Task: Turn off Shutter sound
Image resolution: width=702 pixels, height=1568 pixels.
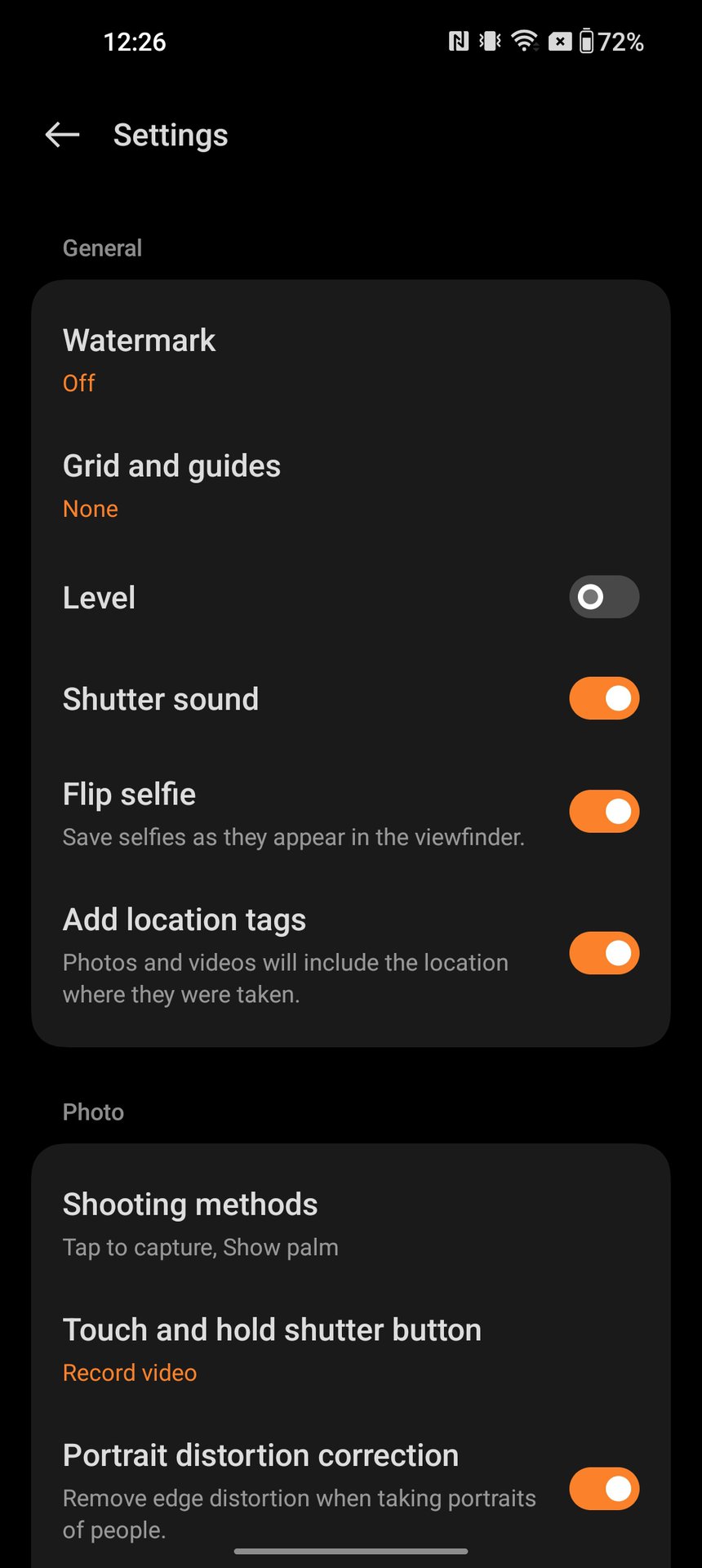Action: point(603,698)
